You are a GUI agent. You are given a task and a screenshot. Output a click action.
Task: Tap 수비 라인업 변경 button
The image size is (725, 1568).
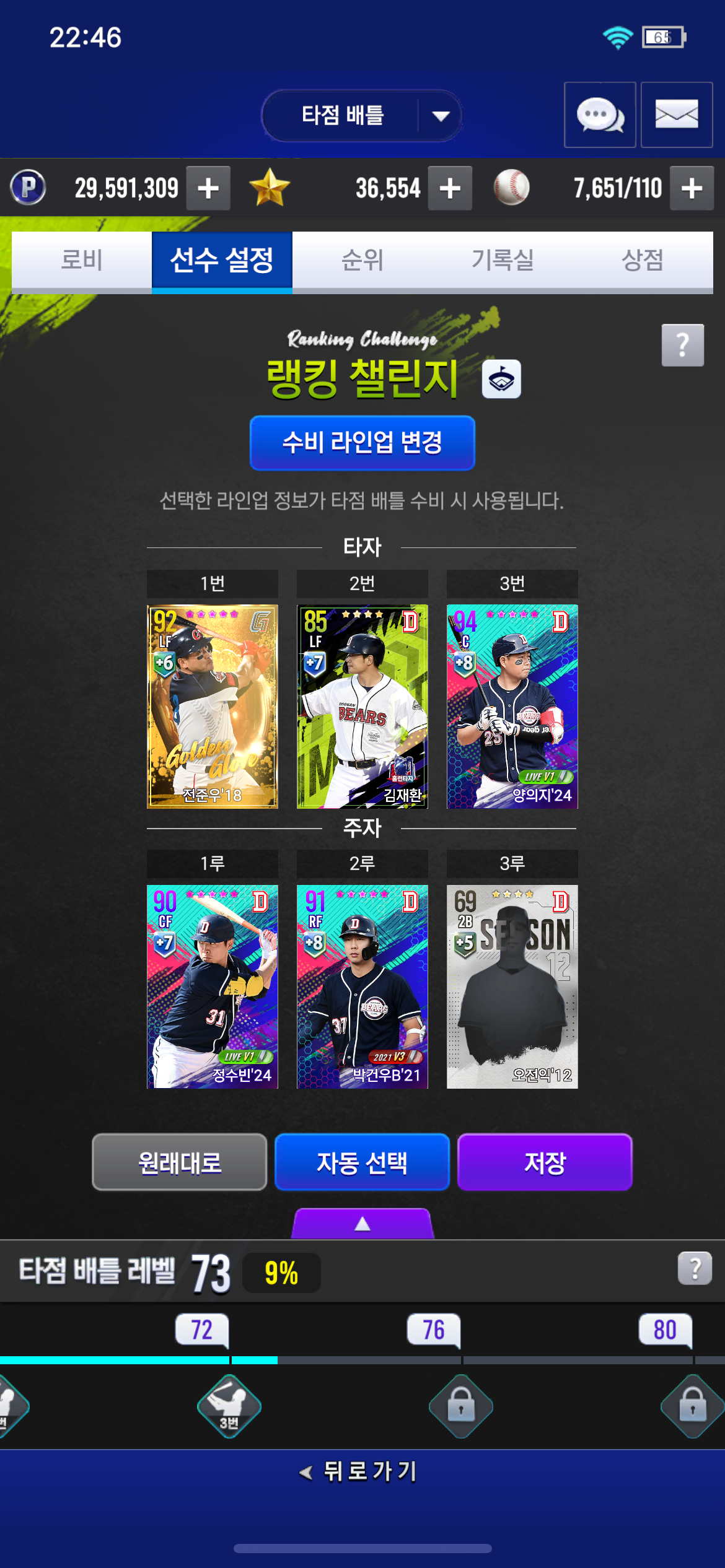(x=362, y=443)
